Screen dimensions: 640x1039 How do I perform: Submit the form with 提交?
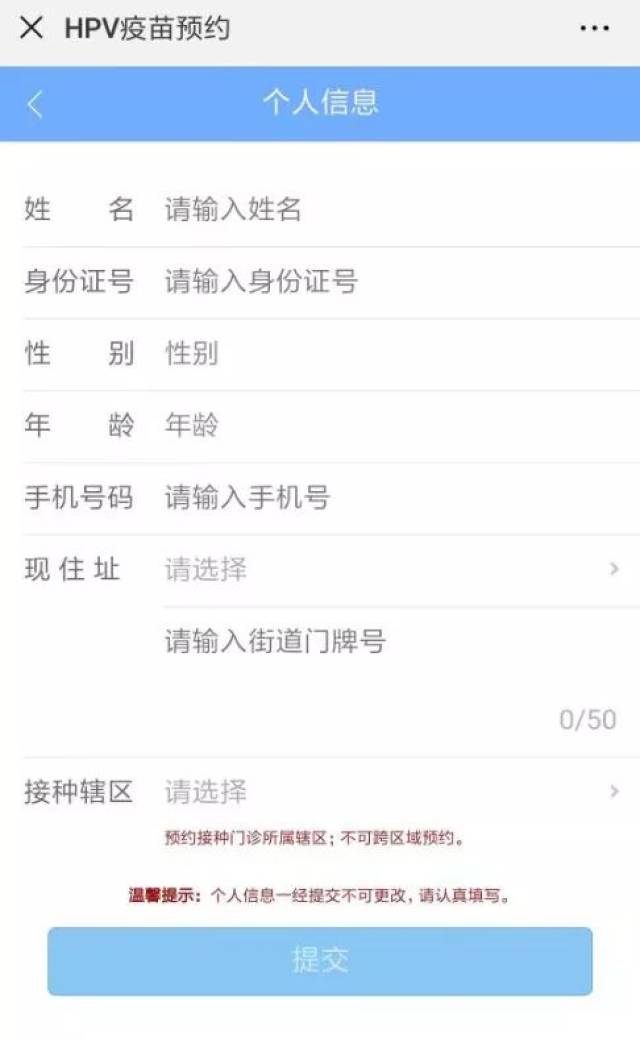pyautogui.click(x=320, y=960)
